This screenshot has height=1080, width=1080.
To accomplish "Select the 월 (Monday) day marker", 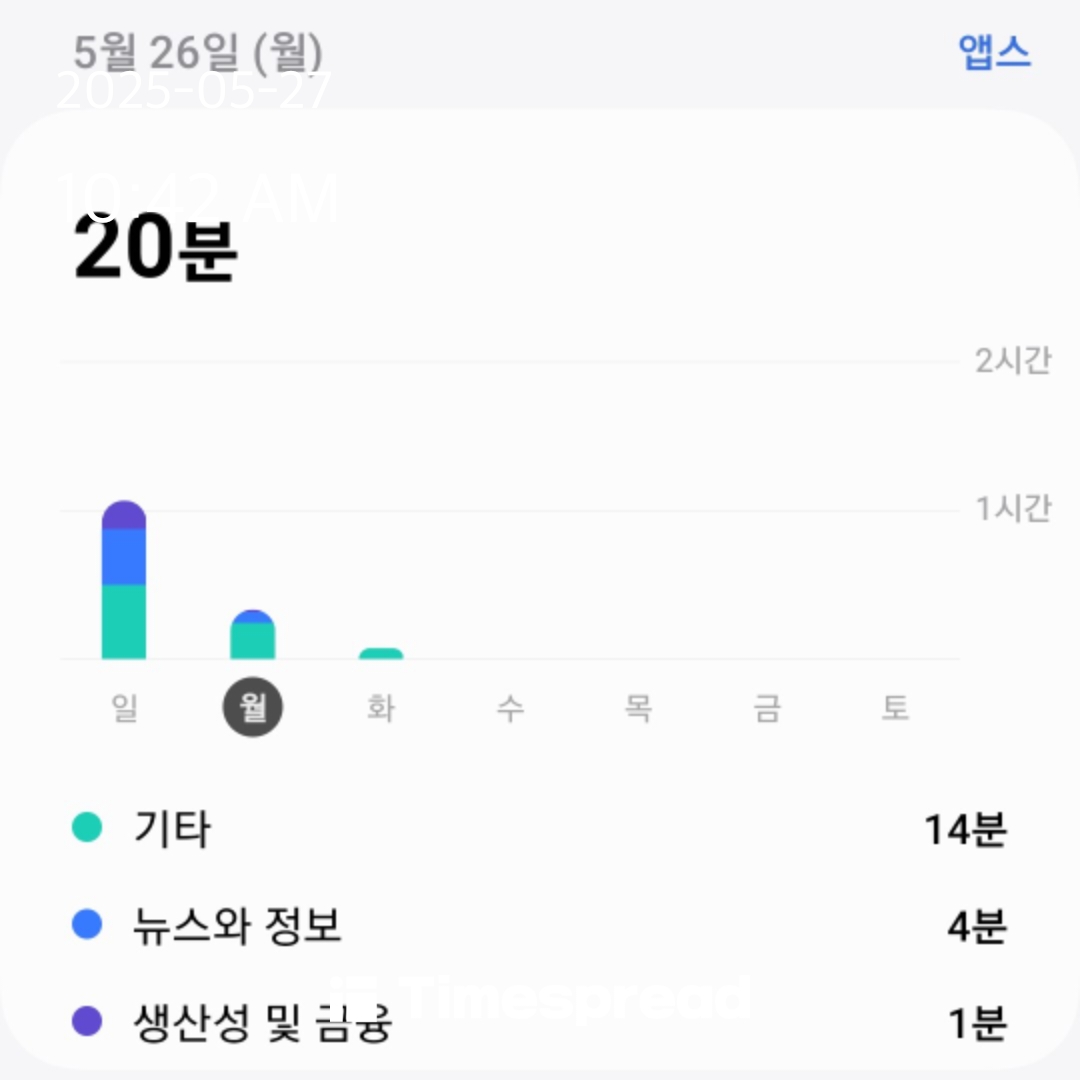I will pos(253,708).
